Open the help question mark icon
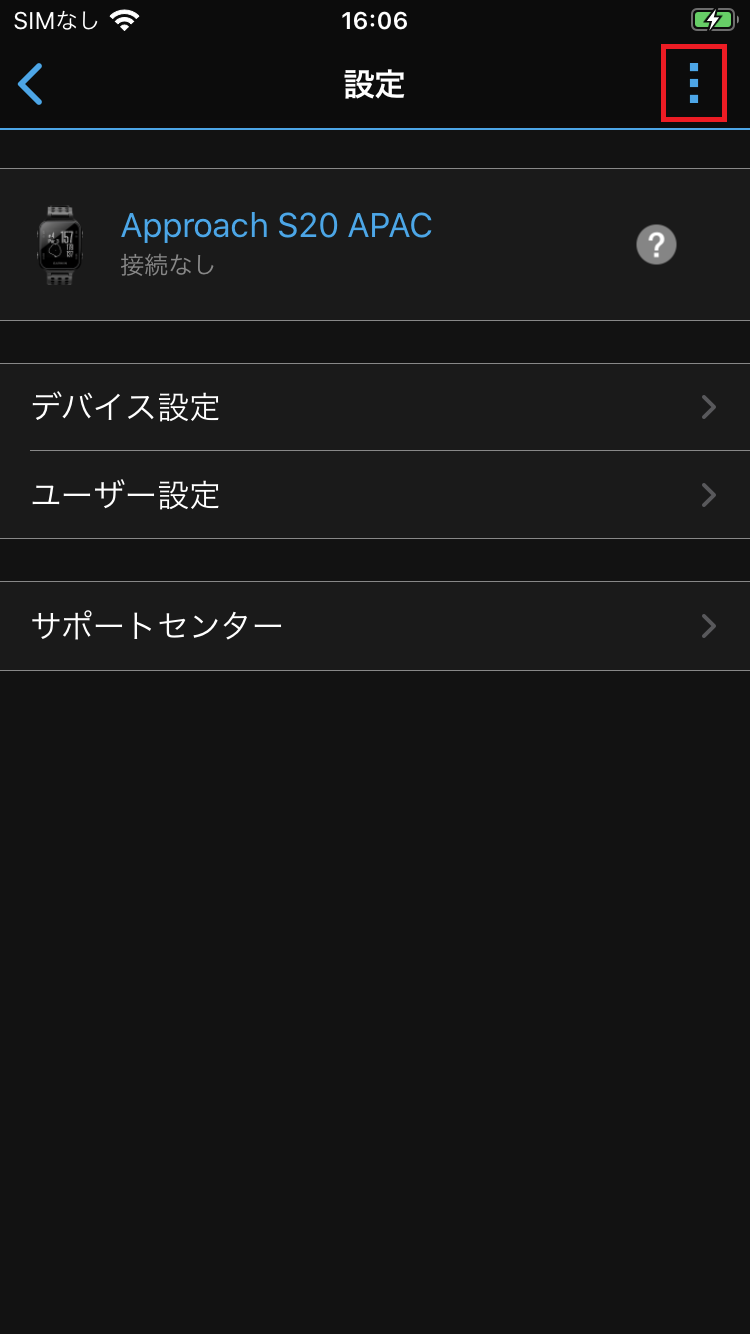The height and width of the screenshot is (1334, 750). click(656, 244)
